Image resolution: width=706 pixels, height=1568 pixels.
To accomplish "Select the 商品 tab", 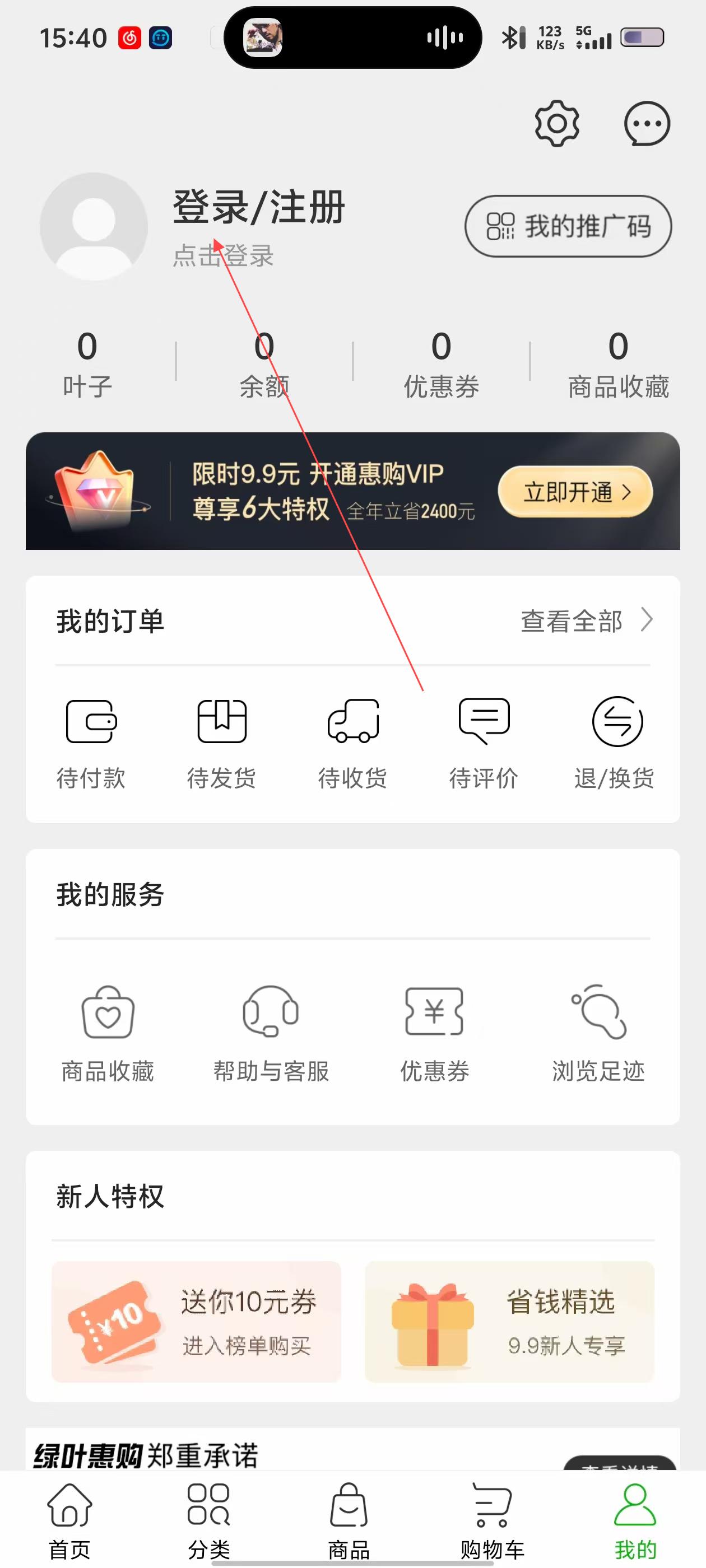I will 349,1519.
